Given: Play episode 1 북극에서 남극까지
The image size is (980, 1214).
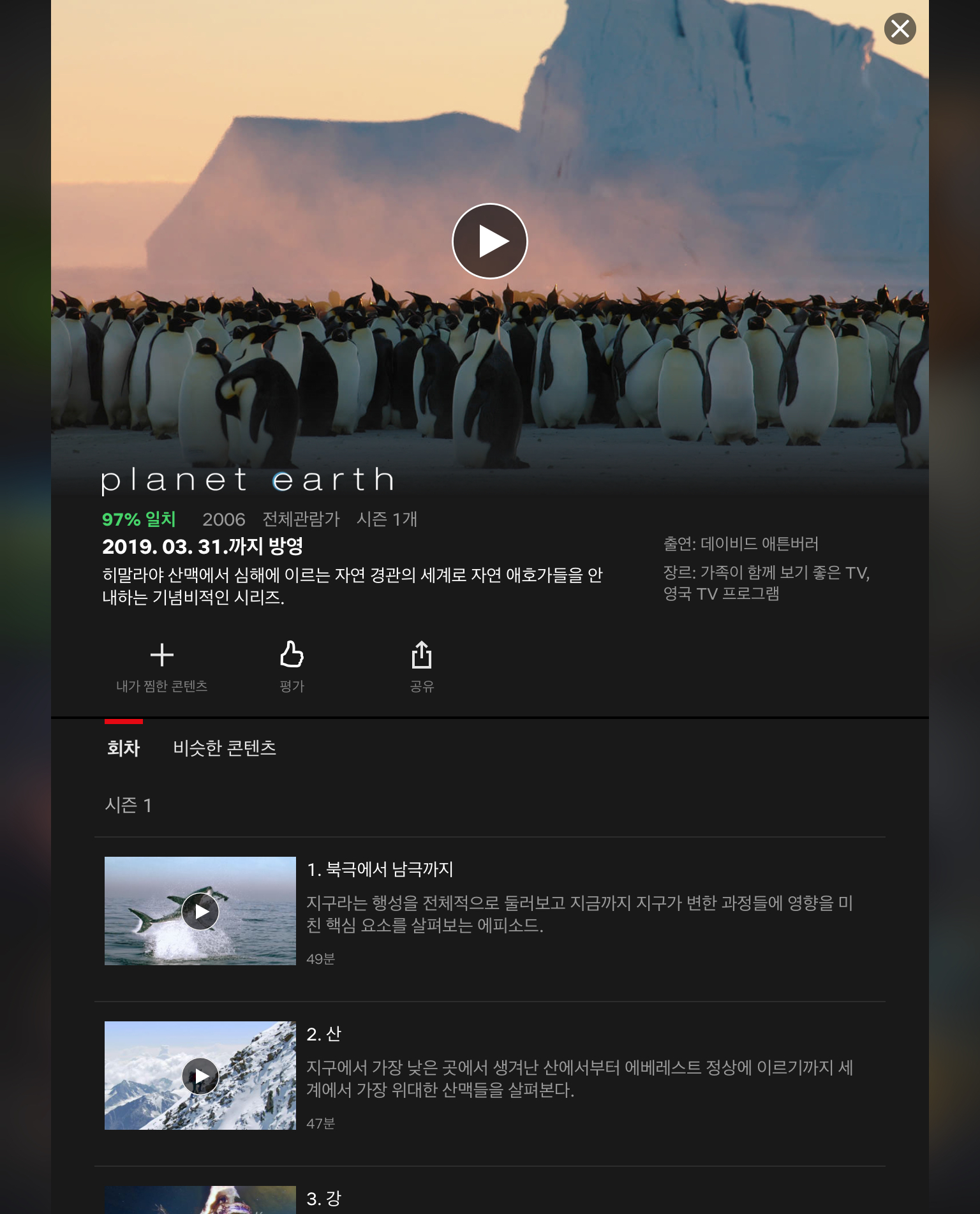Looking at the screenshot, I should [x=200, y=911].
